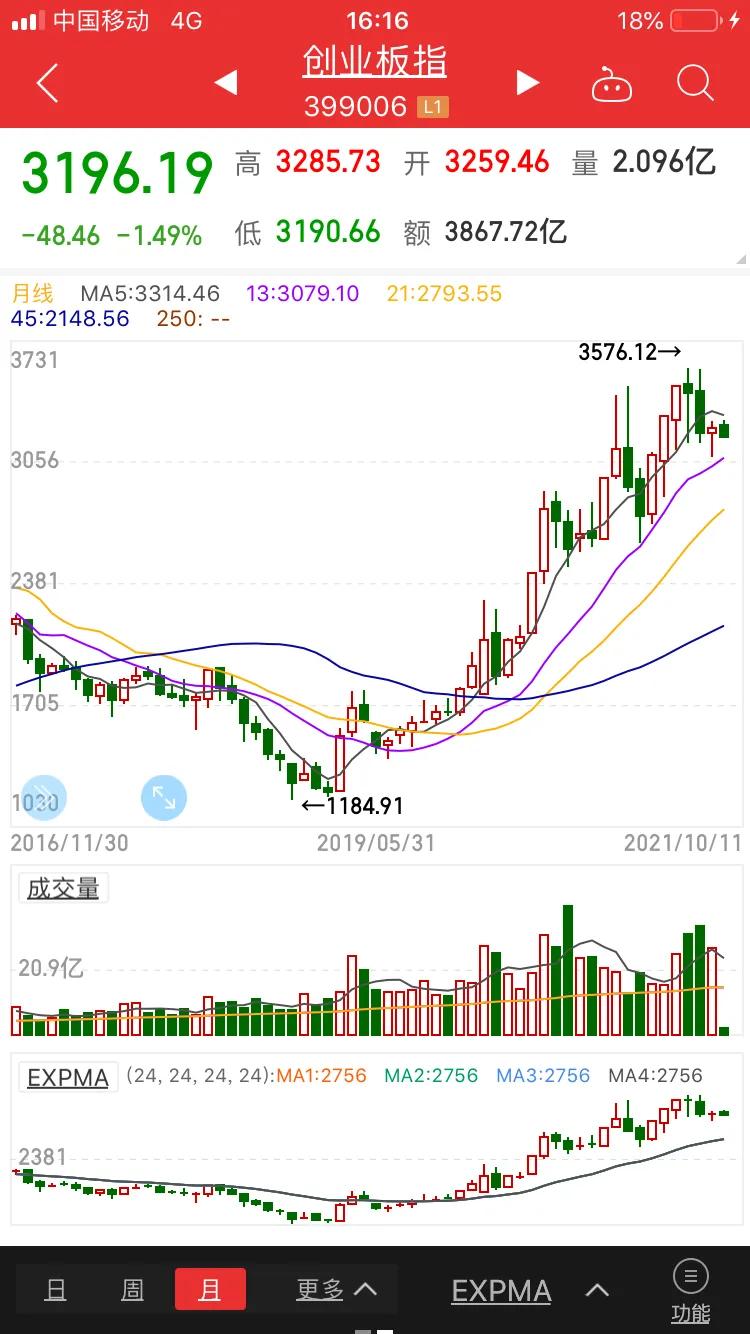This screenshot has width=750, height=1334.
Task: Open the indicator chevron next to EXPMA
Action: (x=596, y=1289)
